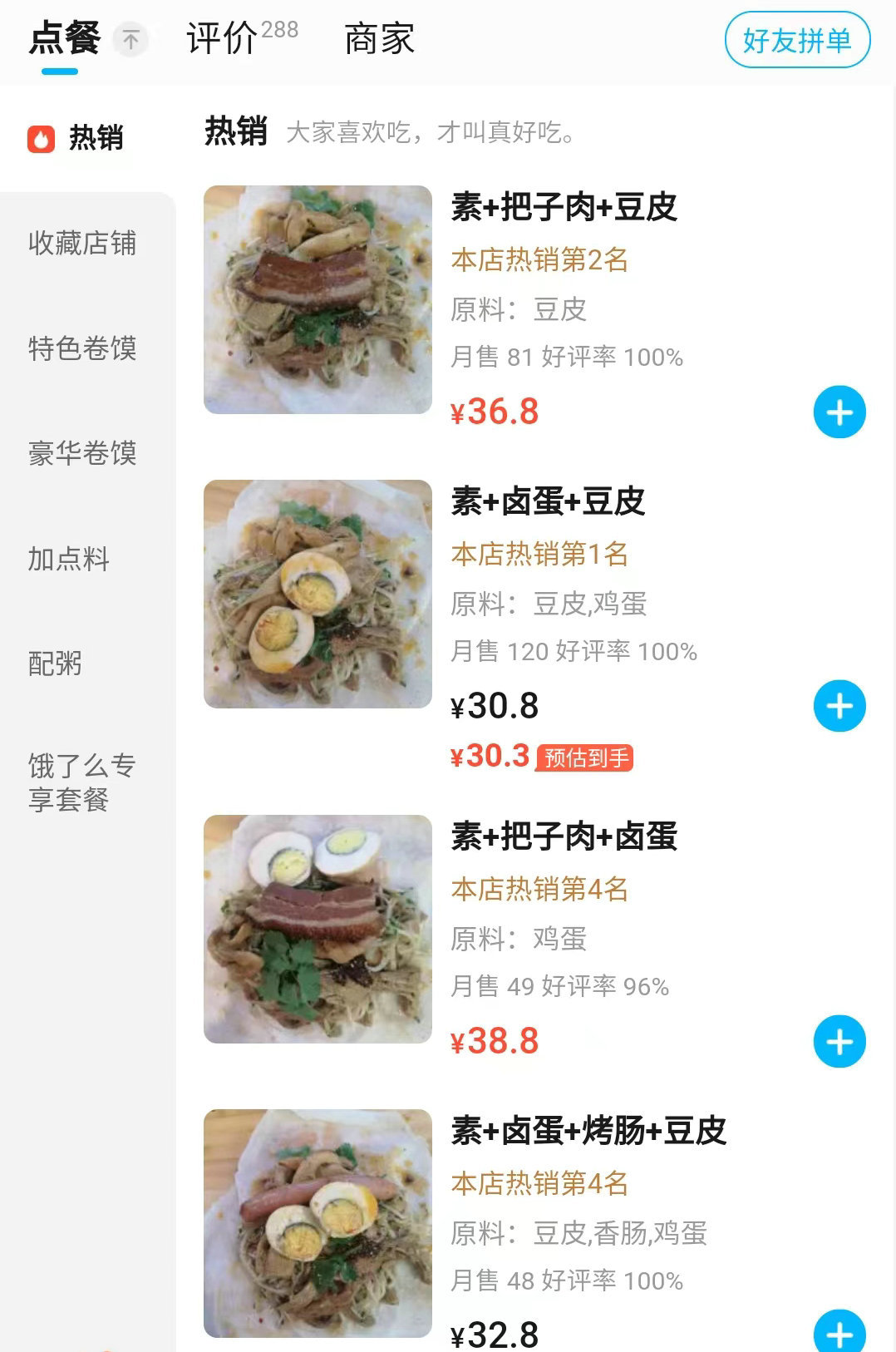Open the 素+把子肉+卤蛋 dish photo
The width and height of the screenshot is (896, 1352).
click(318, 929)
